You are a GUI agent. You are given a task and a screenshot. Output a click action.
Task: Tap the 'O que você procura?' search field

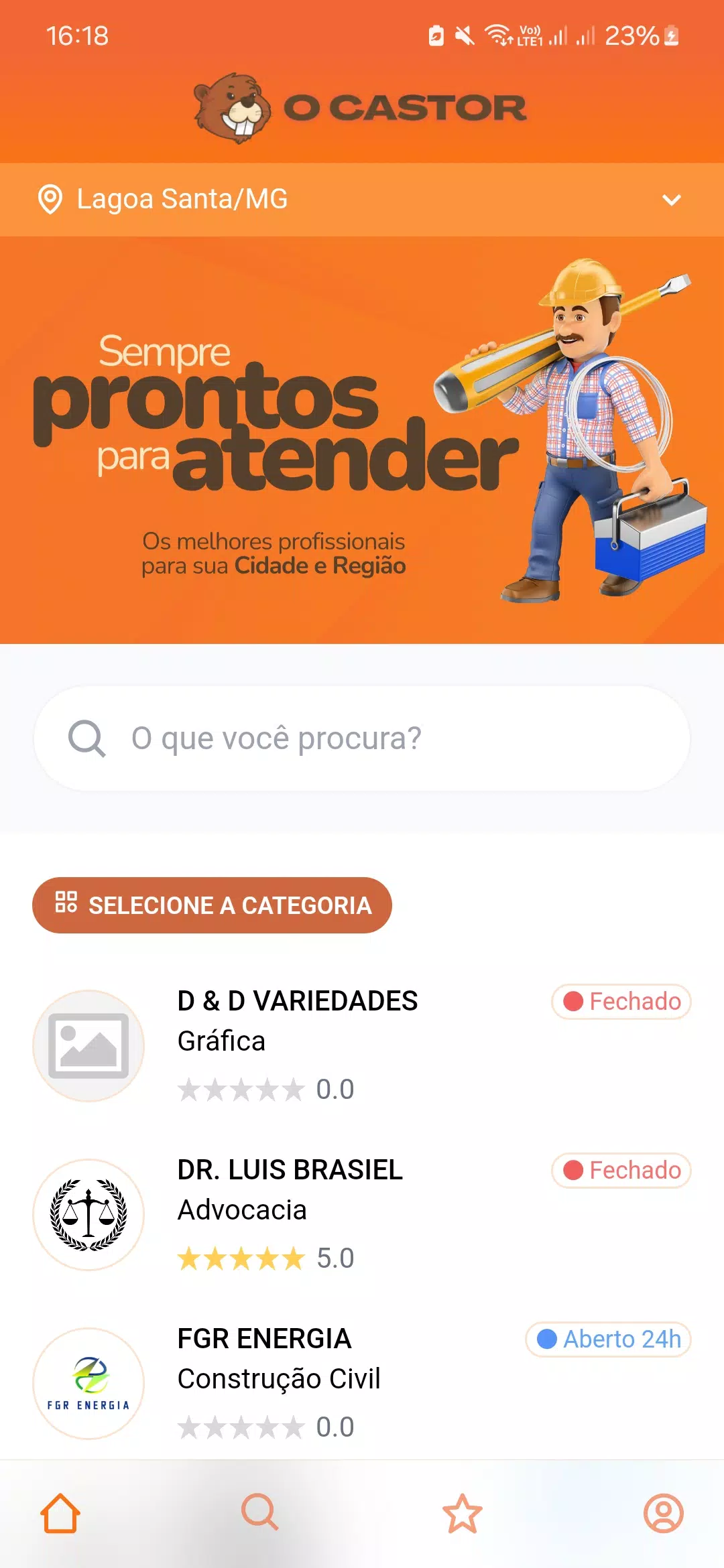(362, 738)
